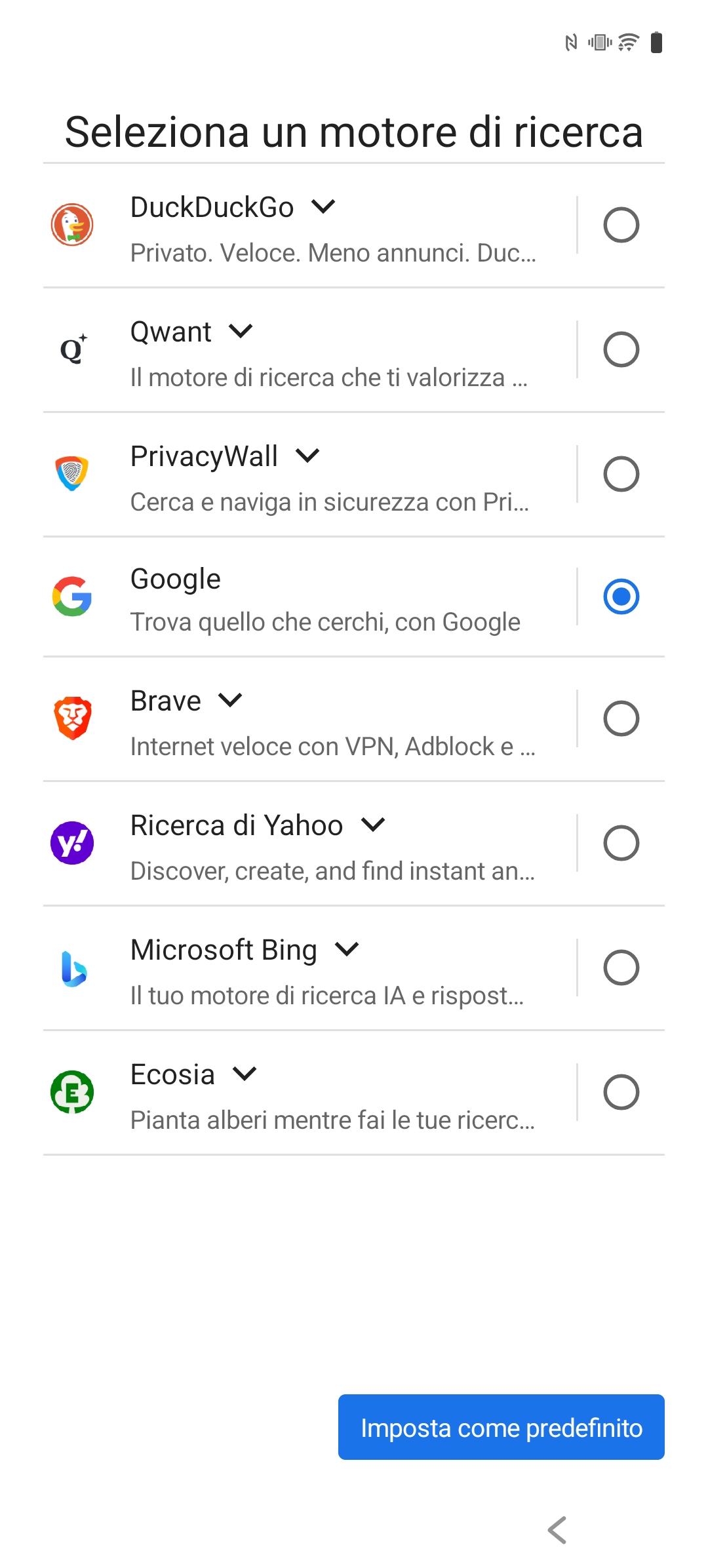Tap Imposta come predefinito button
The height and width of the screenshot is (1568, 708).
[501, 1427]
